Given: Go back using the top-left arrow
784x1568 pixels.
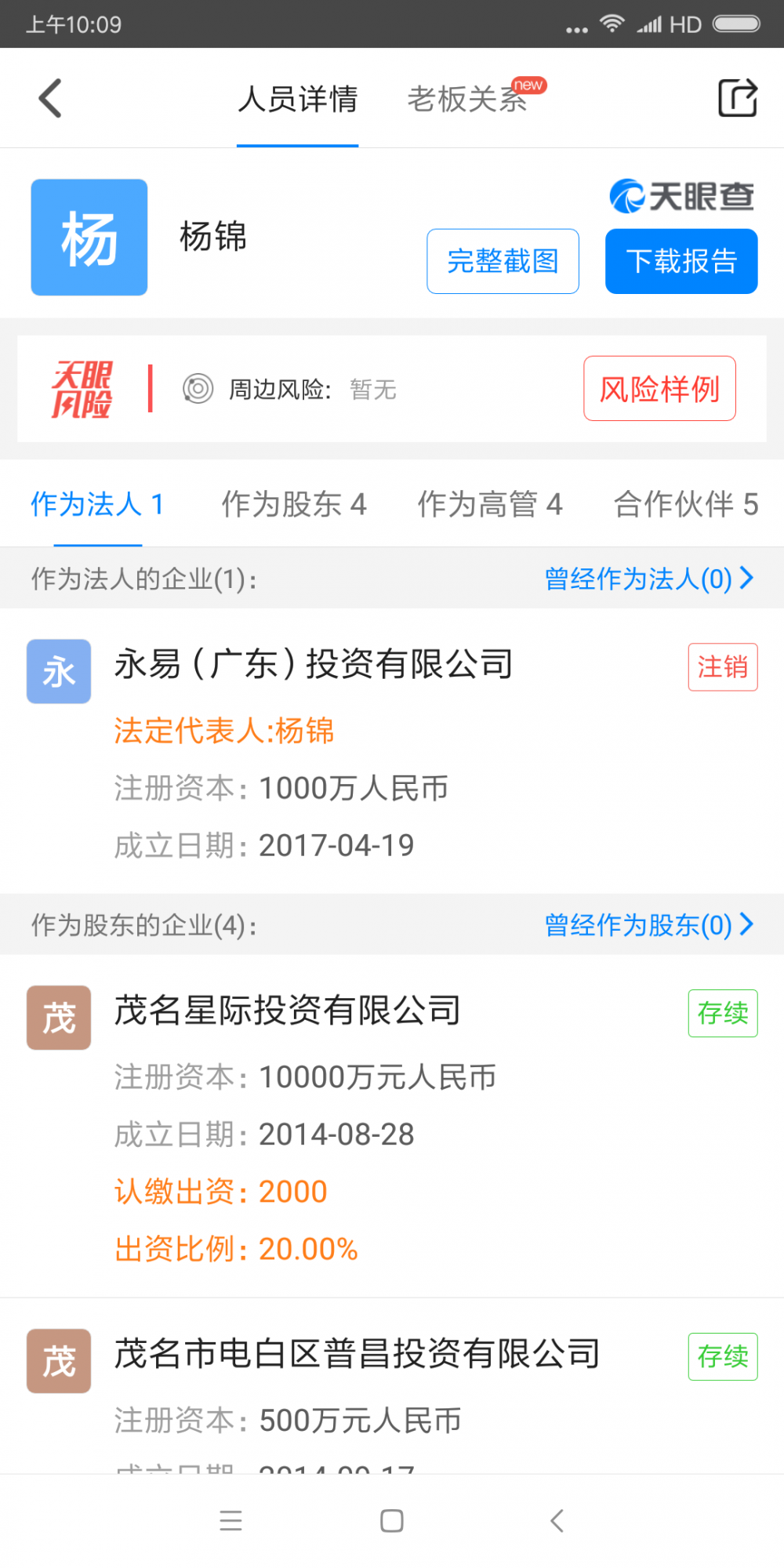Looking at the screenshot, I should 50,98.
